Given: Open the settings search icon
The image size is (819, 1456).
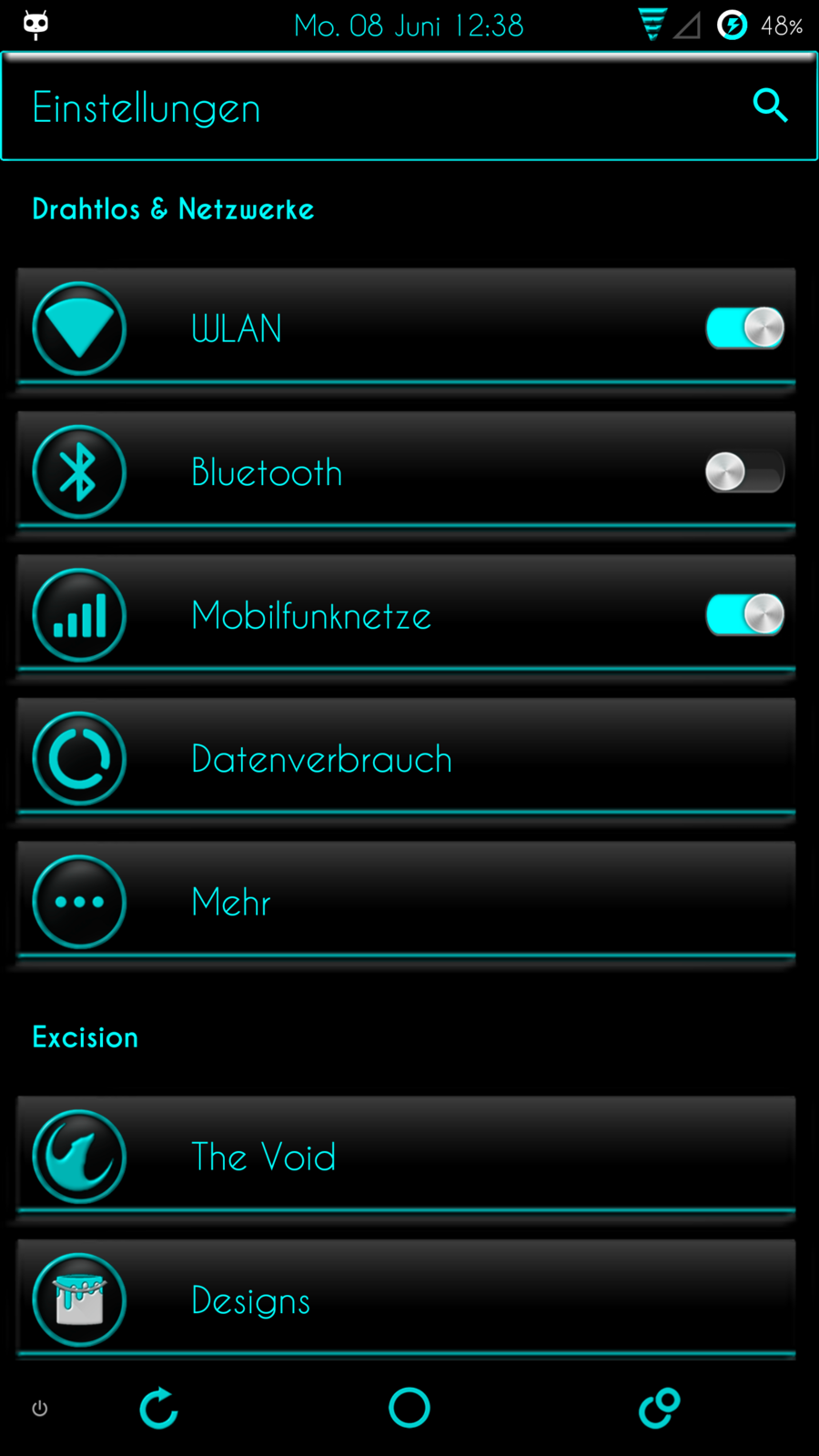Looking at the screenshot, I should click(x=770, y=106).
